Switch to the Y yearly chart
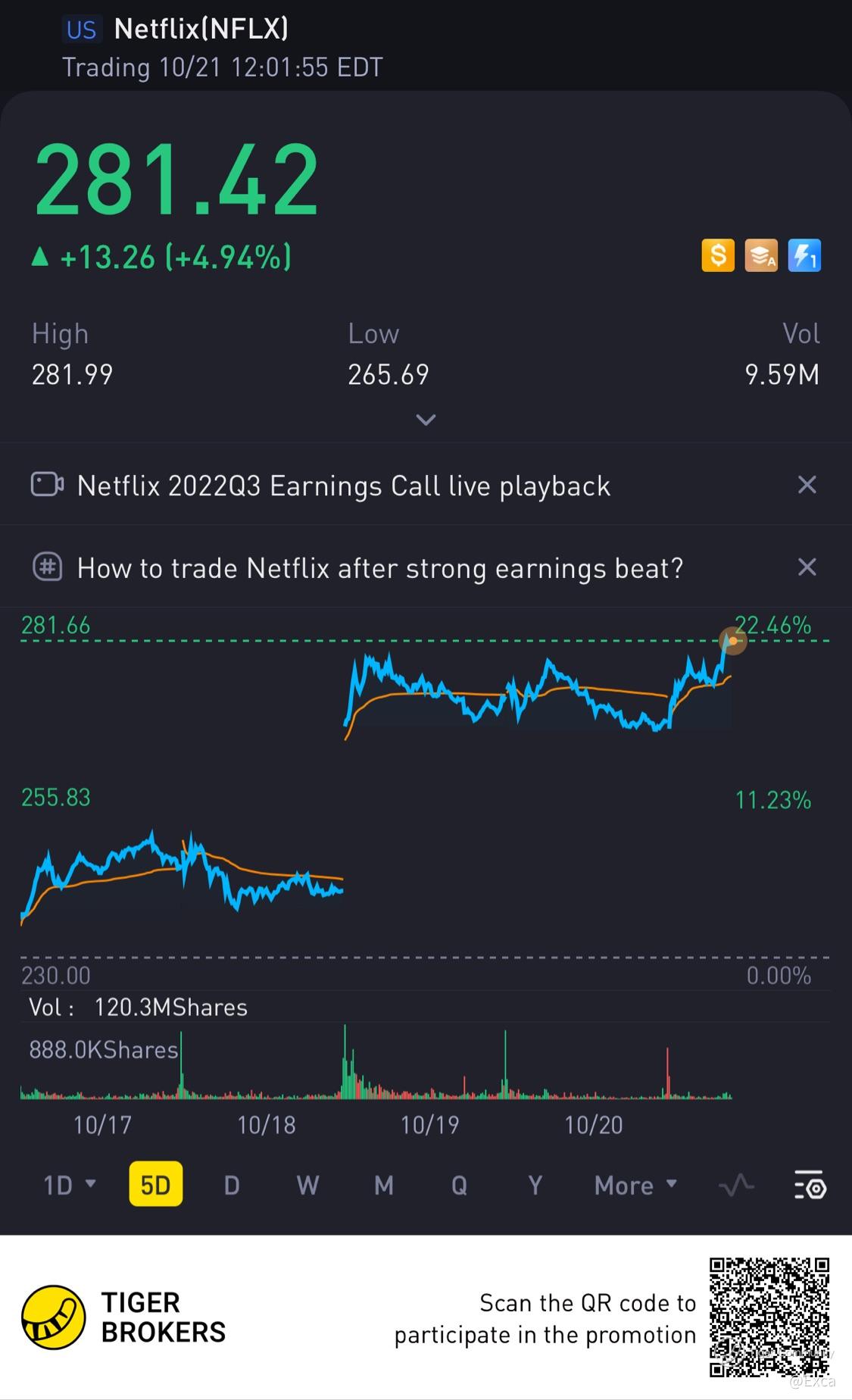Screen dimensions: 852x1400 [x=535, y=1185]
